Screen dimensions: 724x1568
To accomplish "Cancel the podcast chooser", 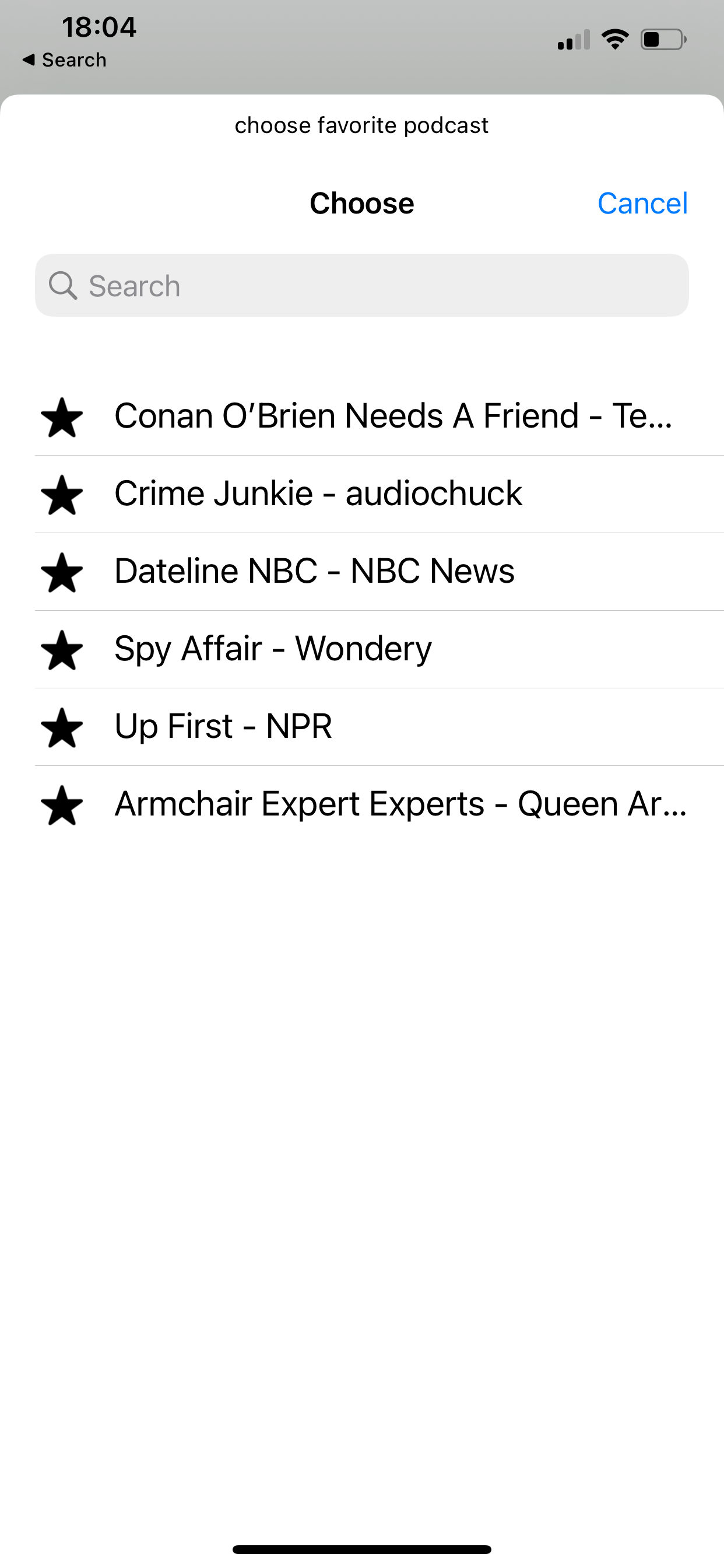I will click(x=642, y=202).
